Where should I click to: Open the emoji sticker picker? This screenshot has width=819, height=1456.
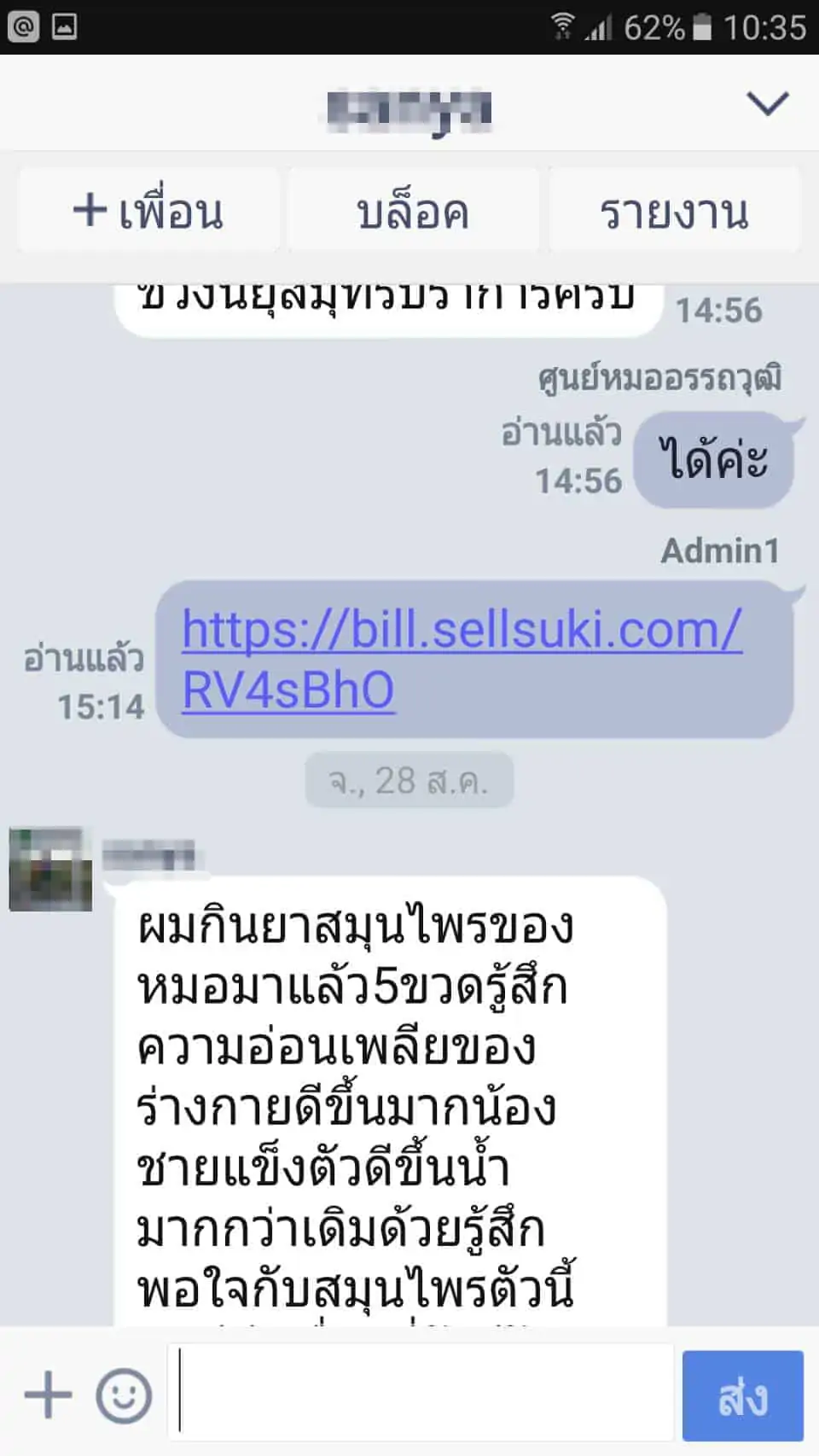[124, 1395]
